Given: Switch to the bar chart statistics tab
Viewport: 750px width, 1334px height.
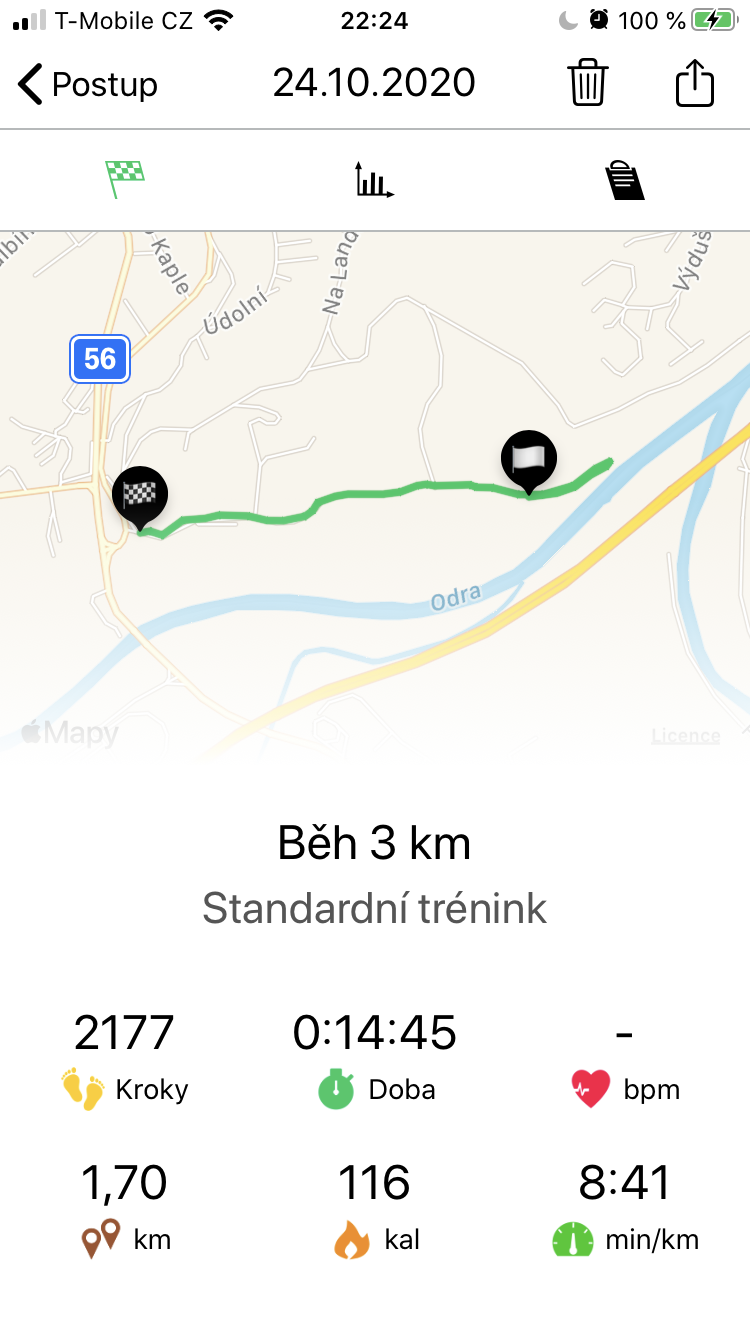Looking at the screenshot, I should point(375,180).
